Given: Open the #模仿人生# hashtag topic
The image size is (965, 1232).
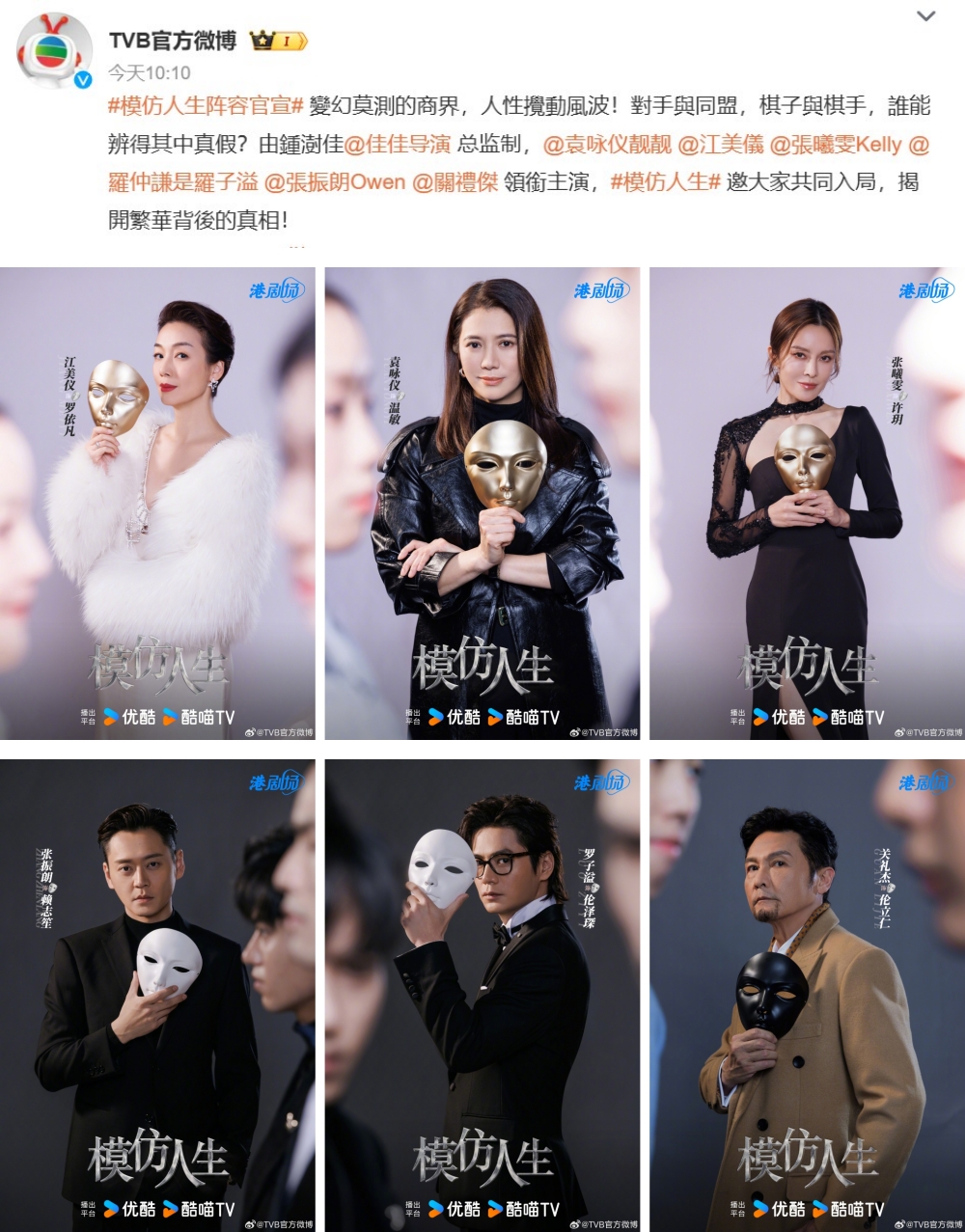Looking at the screenshot, I should coord(665,182).
